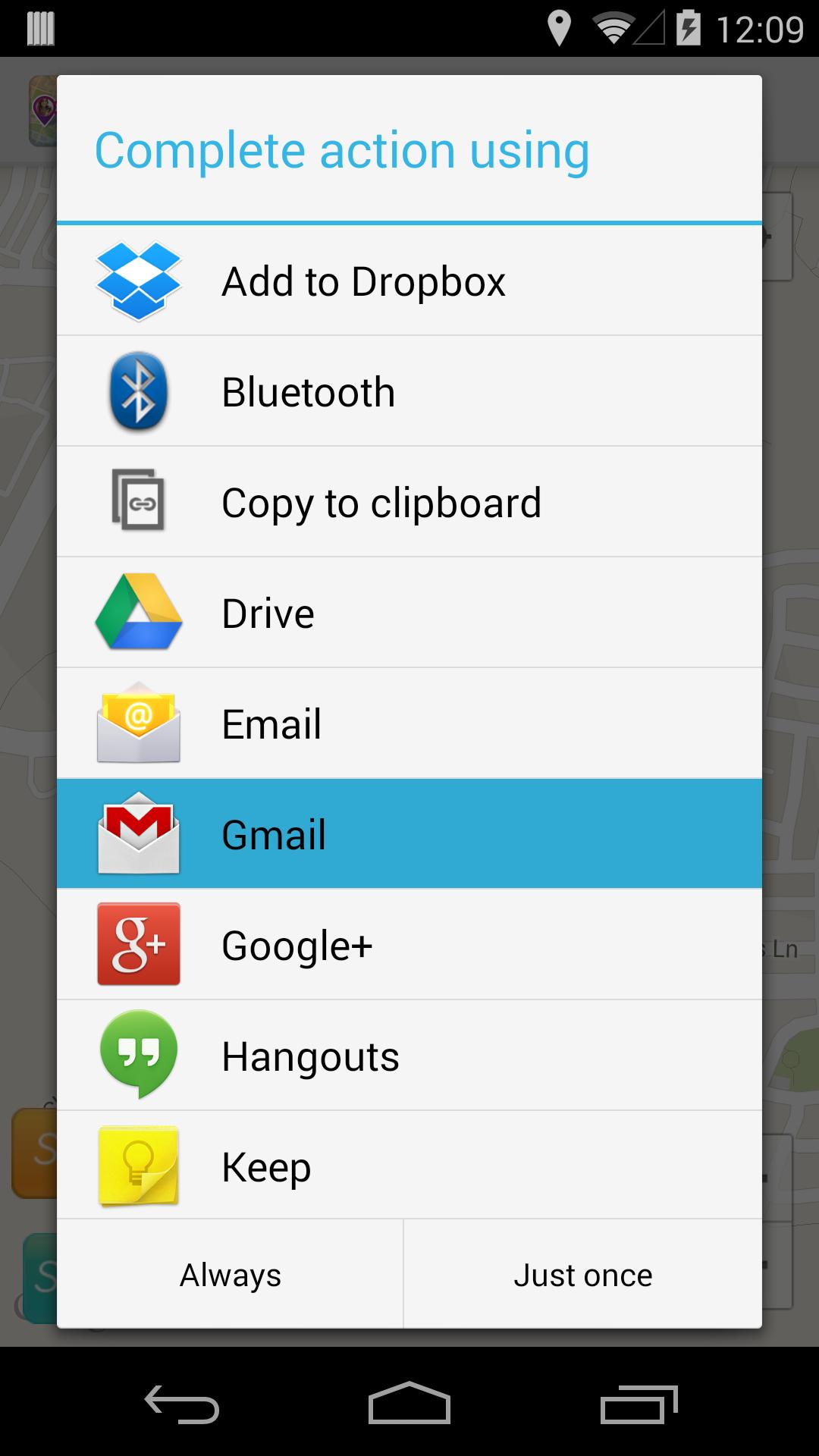Screen dimensions: 819x1456
Task: Tap the Always button
Action: [x=231, y=1276]
